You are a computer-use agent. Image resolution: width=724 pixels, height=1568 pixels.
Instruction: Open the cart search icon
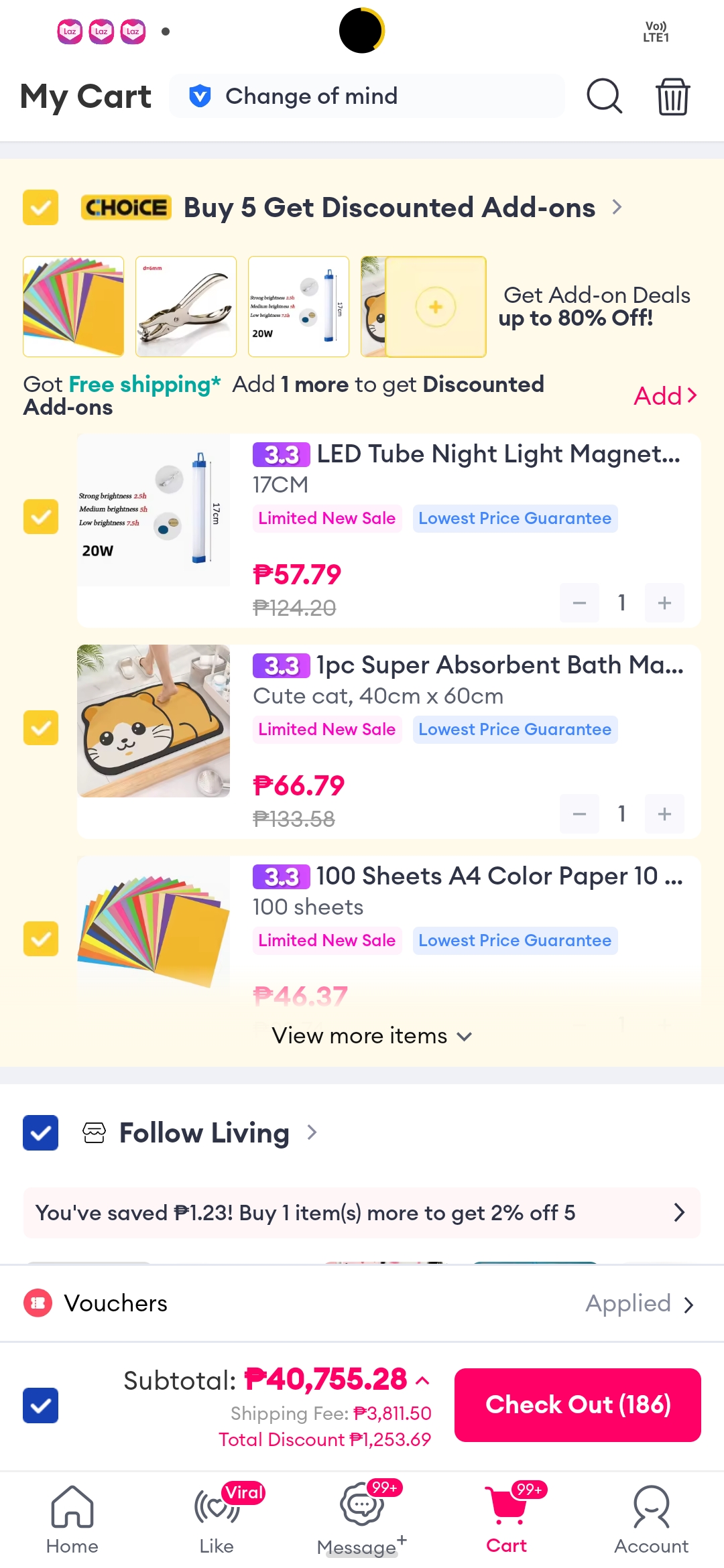[604, 96]
